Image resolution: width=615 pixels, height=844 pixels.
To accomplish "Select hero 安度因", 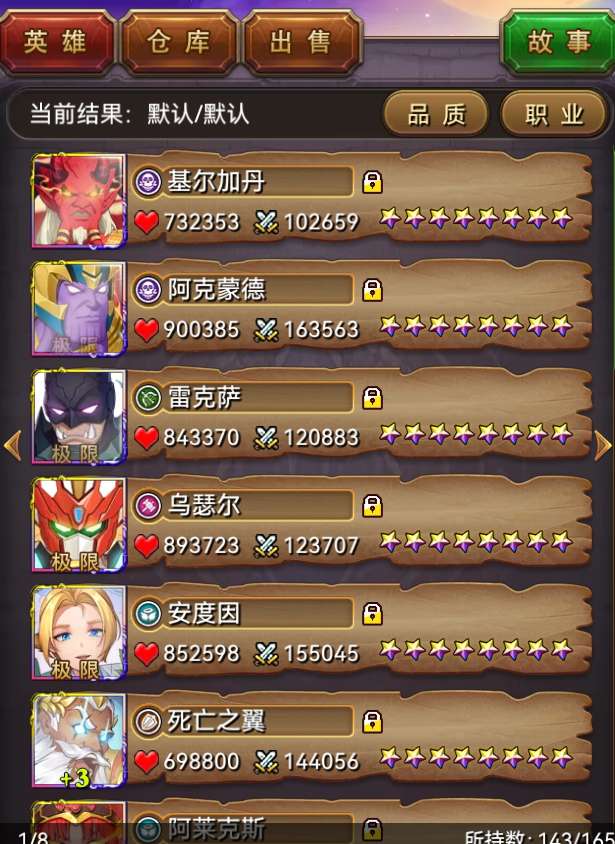I will click(x=312, y=632).
